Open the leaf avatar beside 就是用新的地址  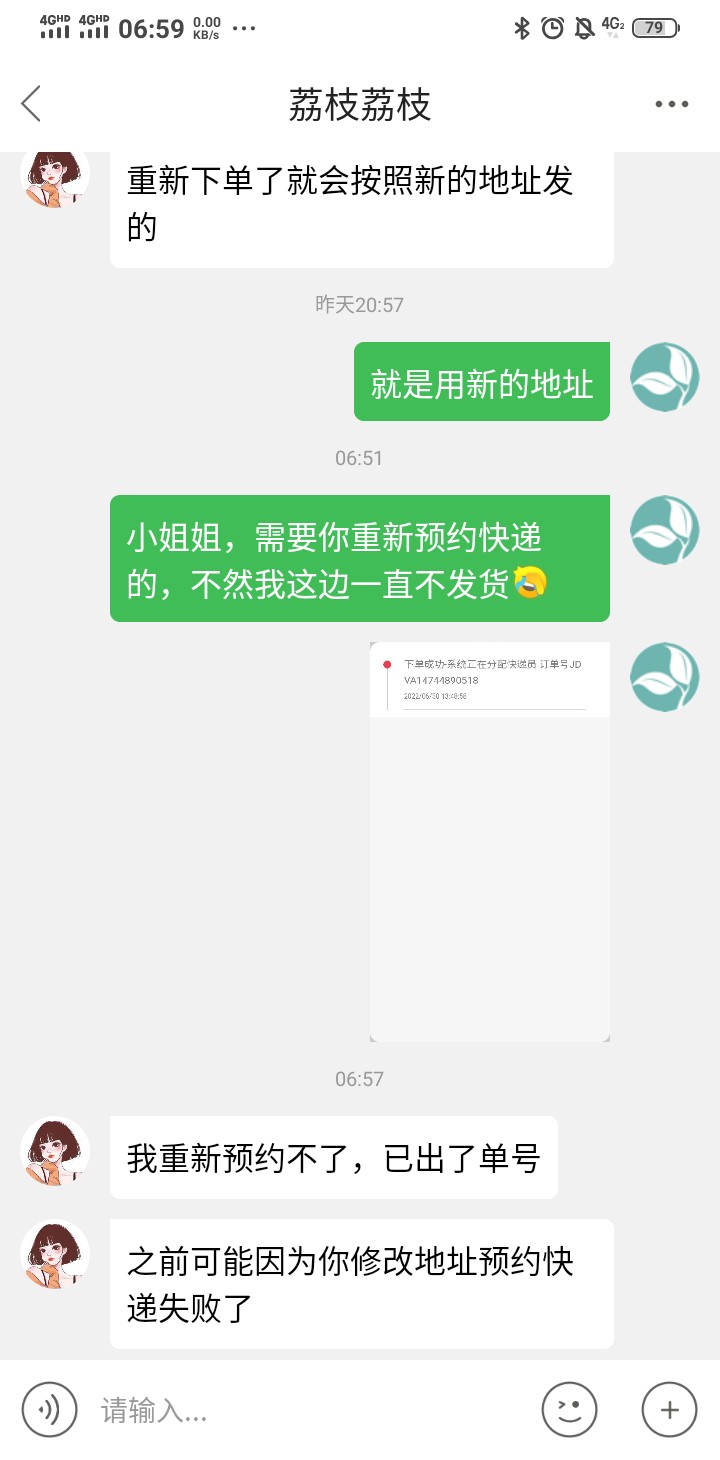664,377
